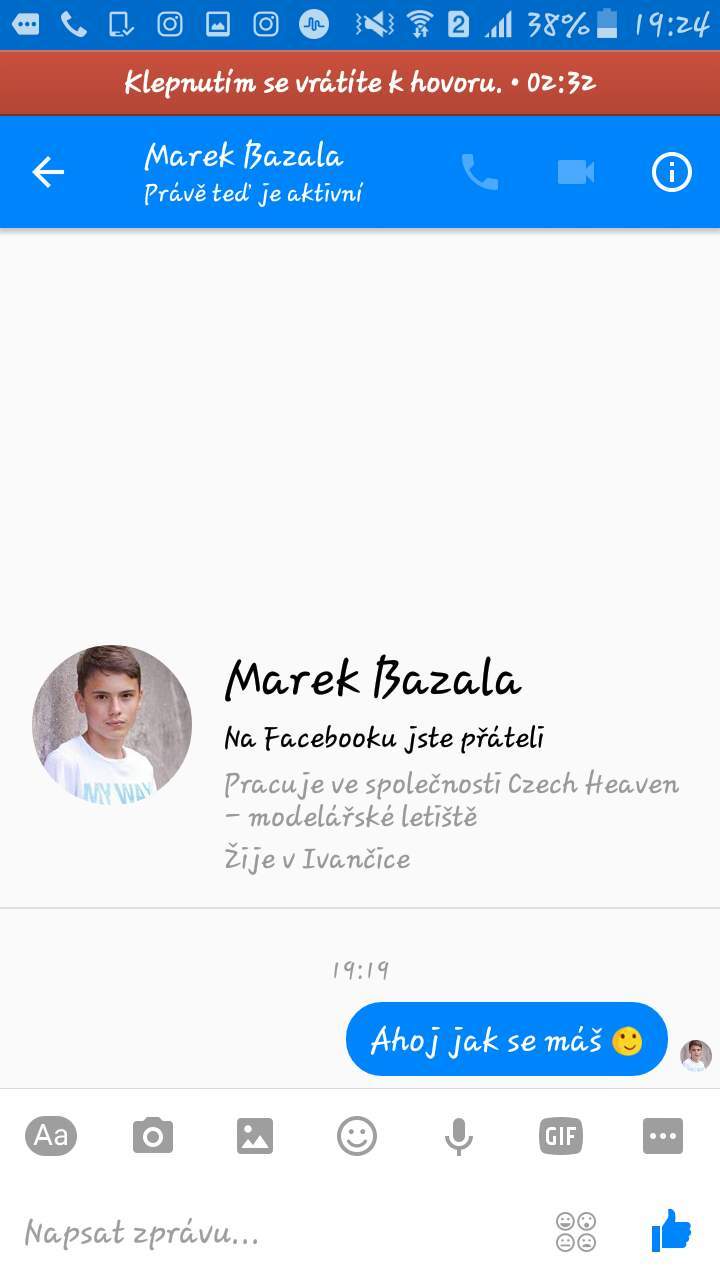
Task: Start a video call with Marek Bazala
Action: 576,173
